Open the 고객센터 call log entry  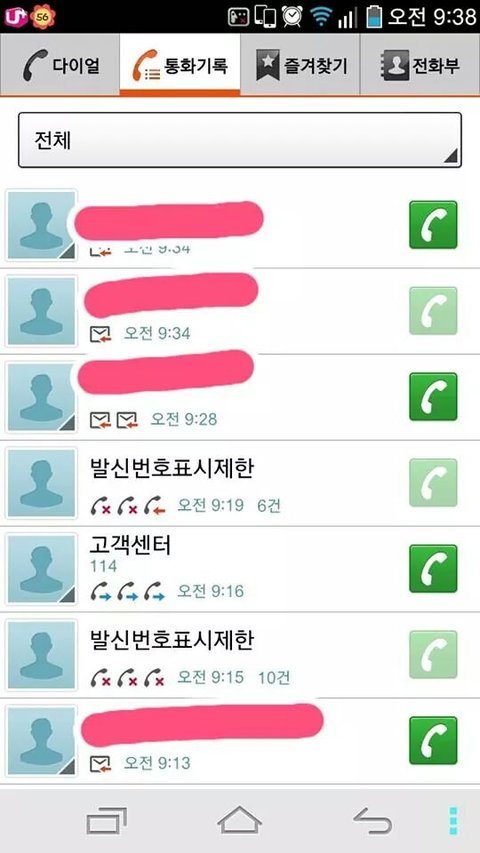point(240,569)
